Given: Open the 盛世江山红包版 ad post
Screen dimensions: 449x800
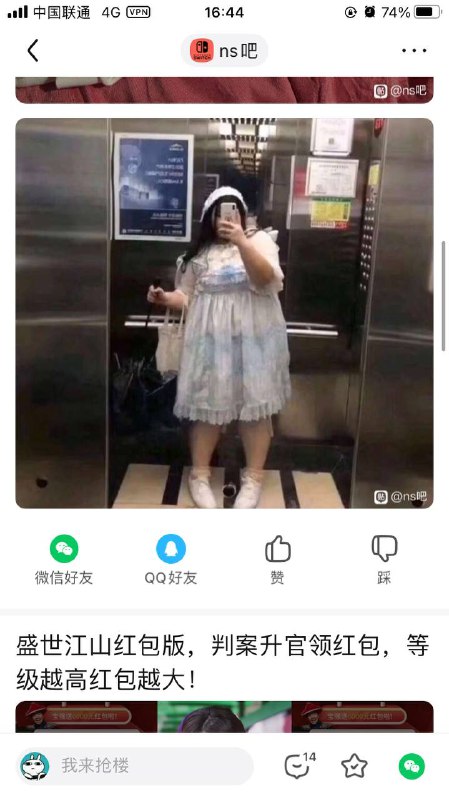Looking at the screenshot, I should [x=222, y=662].
